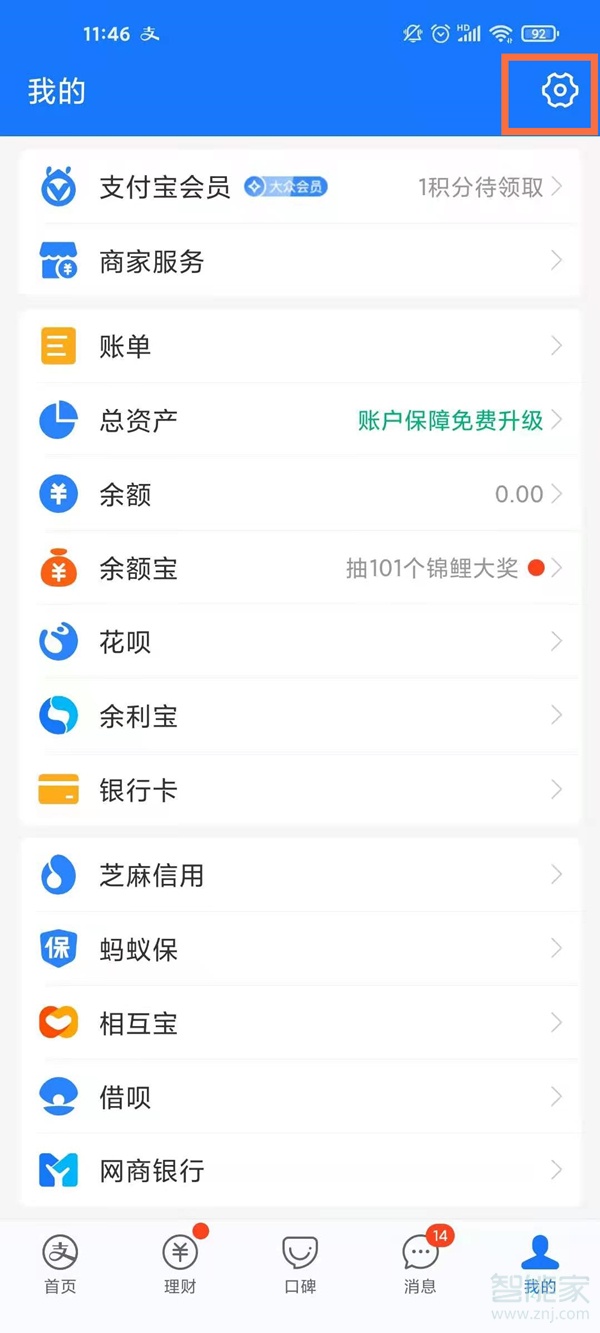600x1333 pixels.
Task: Open the settings gear icon
Action: (559, 91)
